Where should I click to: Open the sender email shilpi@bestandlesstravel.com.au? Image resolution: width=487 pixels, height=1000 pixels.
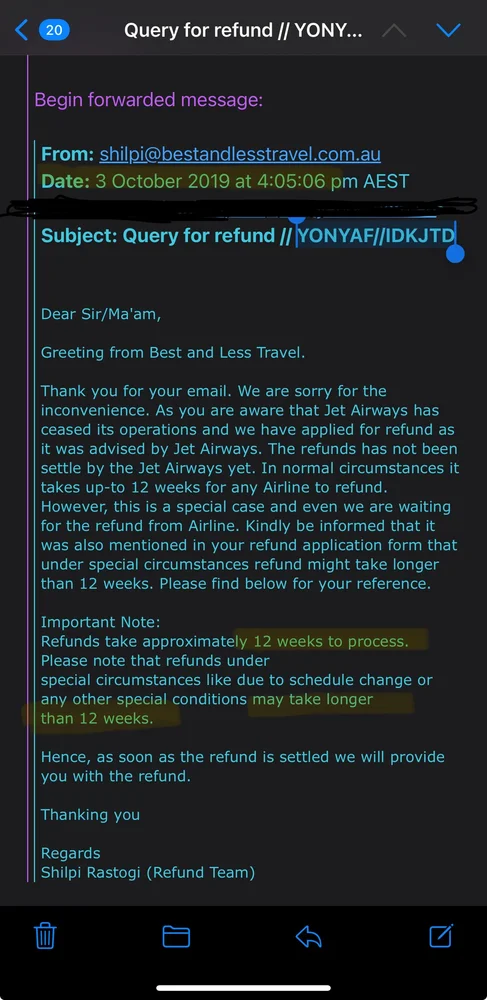click(x=240, y=154)
